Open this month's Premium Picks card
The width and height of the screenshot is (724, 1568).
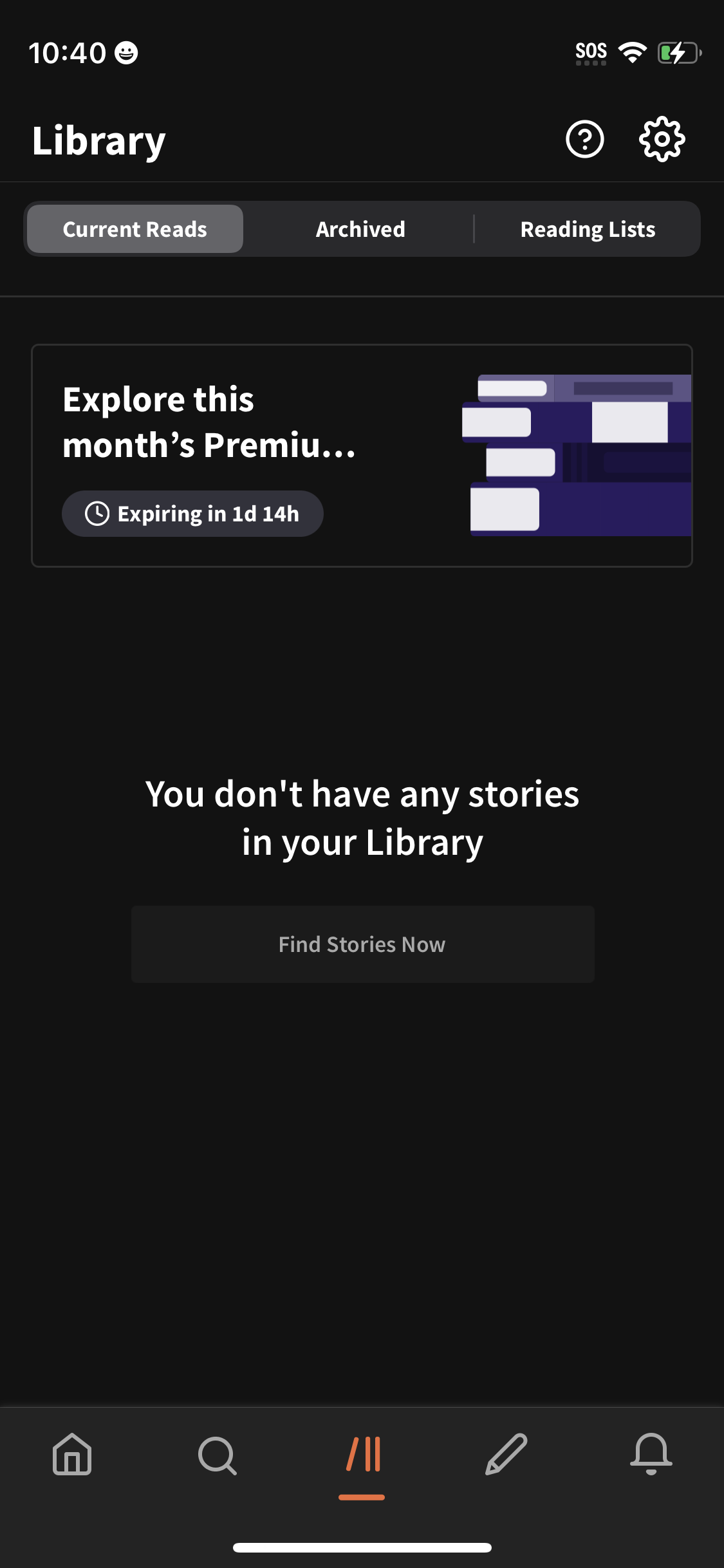(x=362, y=455)
